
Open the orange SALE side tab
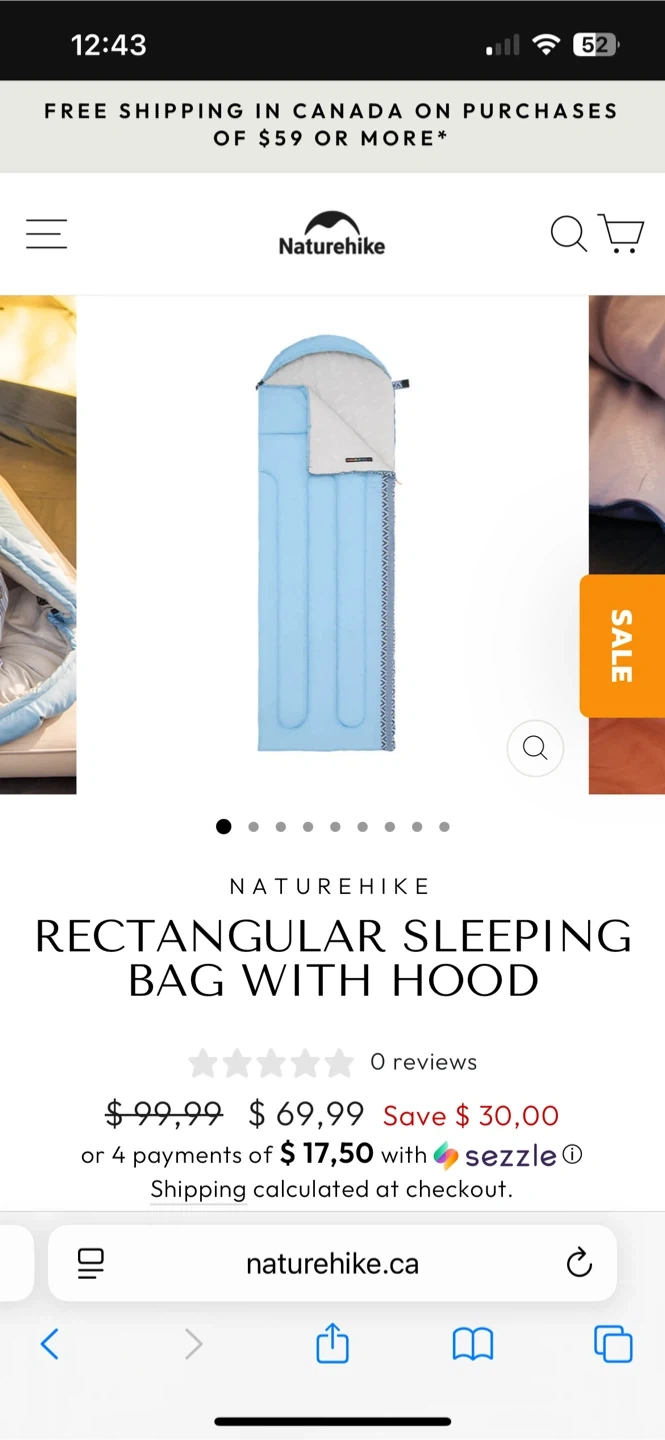point(622,646)
